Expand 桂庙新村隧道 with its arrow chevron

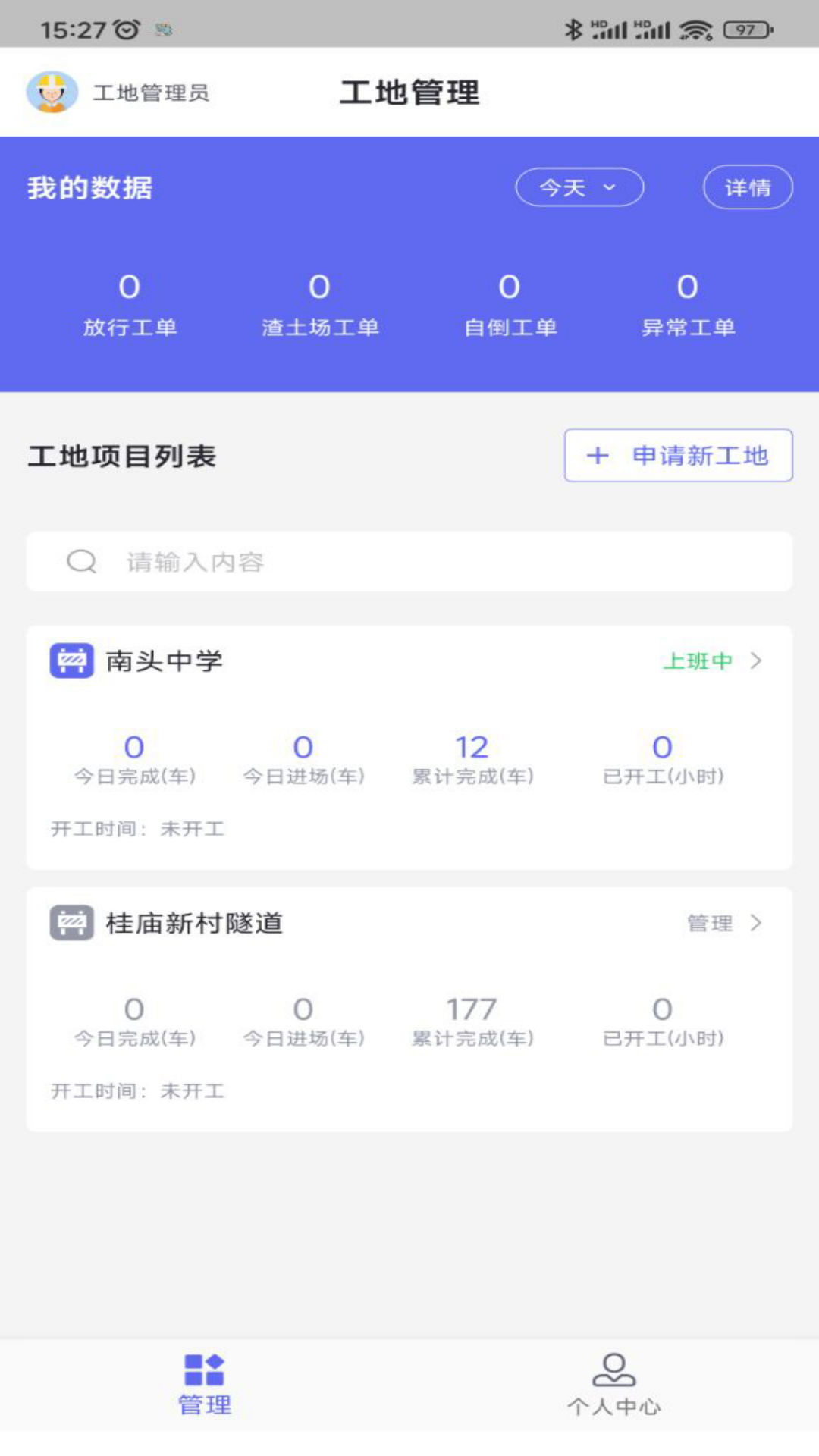(x=755, y=924)
